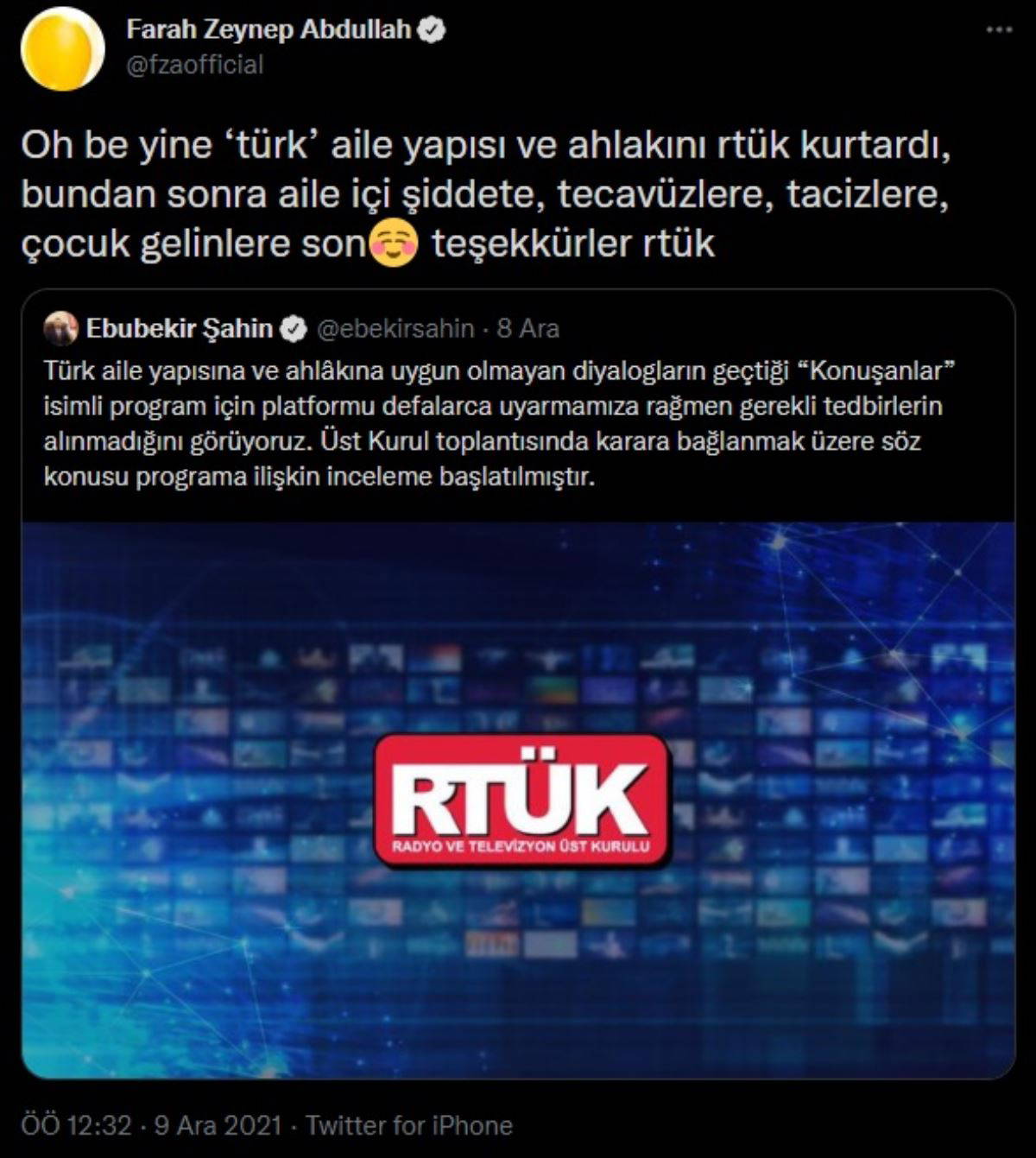Open Farah Zeynep Abdullah's profile avatar
The image size is (1036, 1158).
click(x=62, y=50)
